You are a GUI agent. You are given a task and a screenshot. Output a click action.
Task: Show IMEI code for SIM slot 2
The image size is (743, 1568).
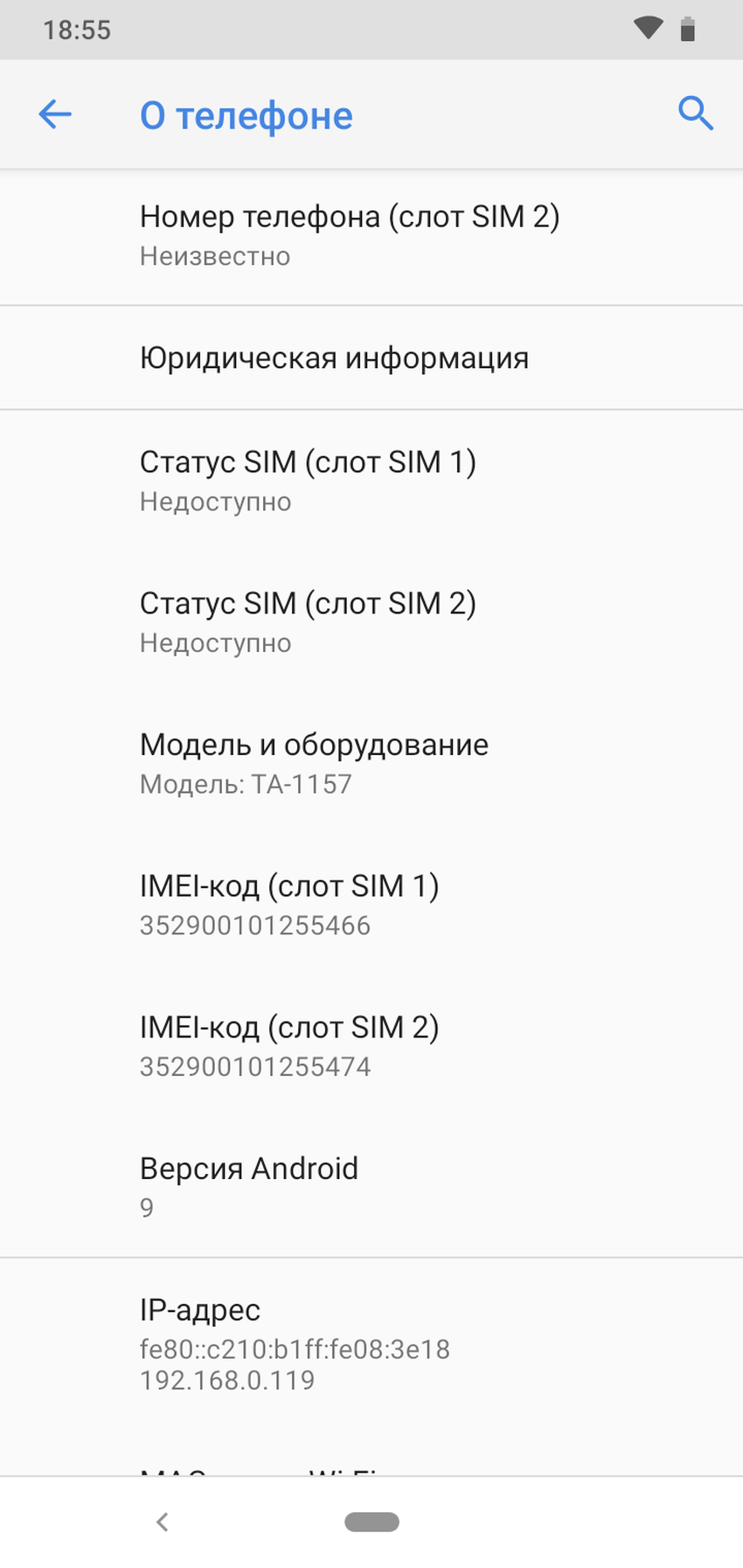289,1045
